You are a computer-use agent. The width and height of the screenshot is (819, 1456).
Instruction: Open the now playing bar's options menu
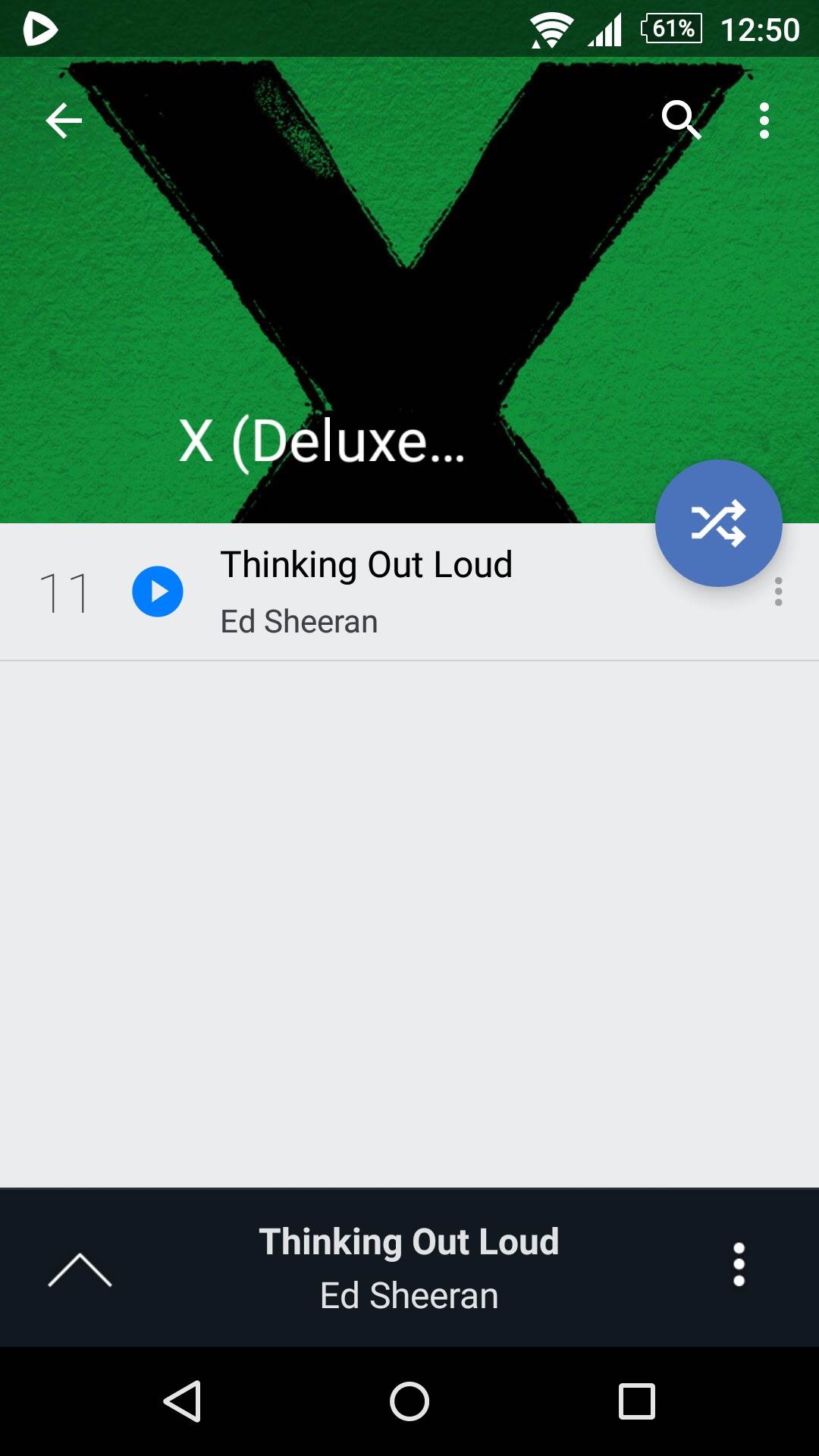click(x=739, y=1265)
